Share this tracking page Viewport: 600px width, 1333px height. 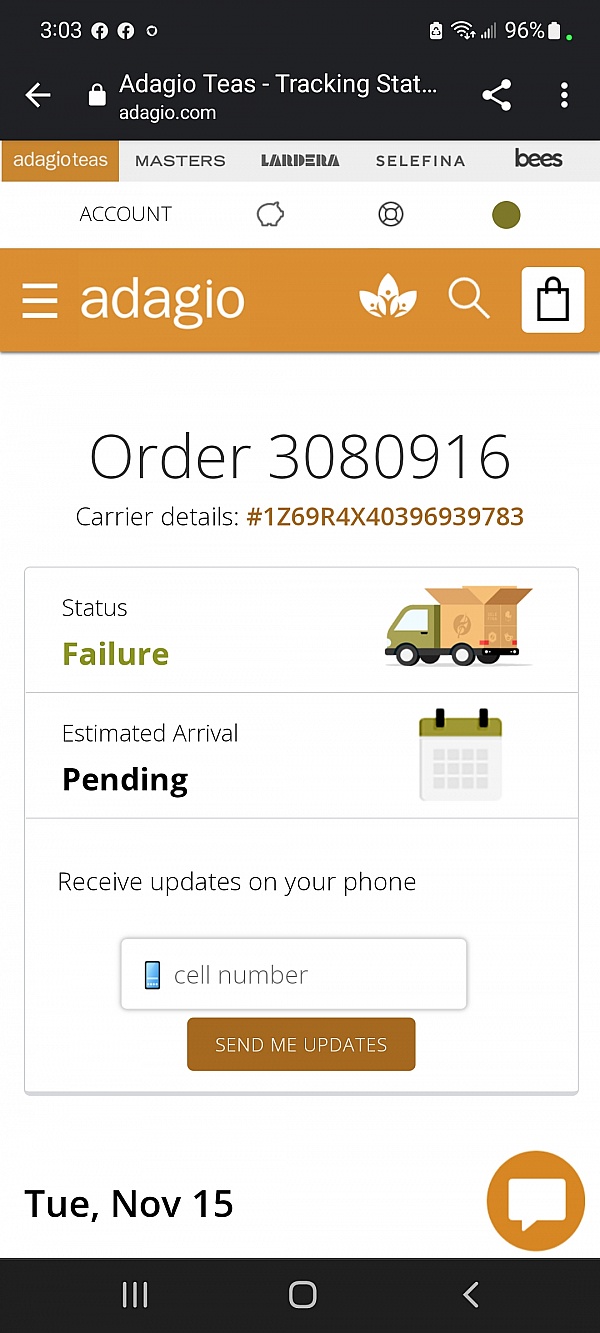(x=496, y=95)
